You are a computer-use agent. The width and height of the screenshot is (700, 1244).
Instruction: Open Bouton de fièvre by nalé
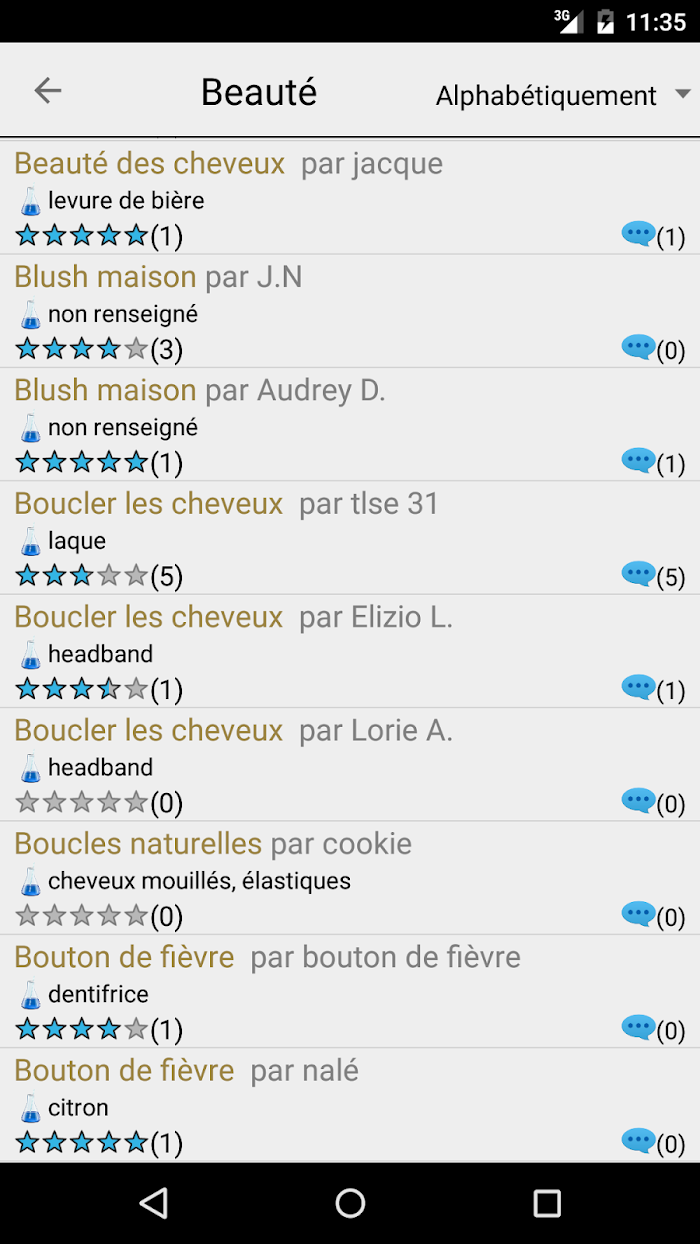tap(350, 1105)
